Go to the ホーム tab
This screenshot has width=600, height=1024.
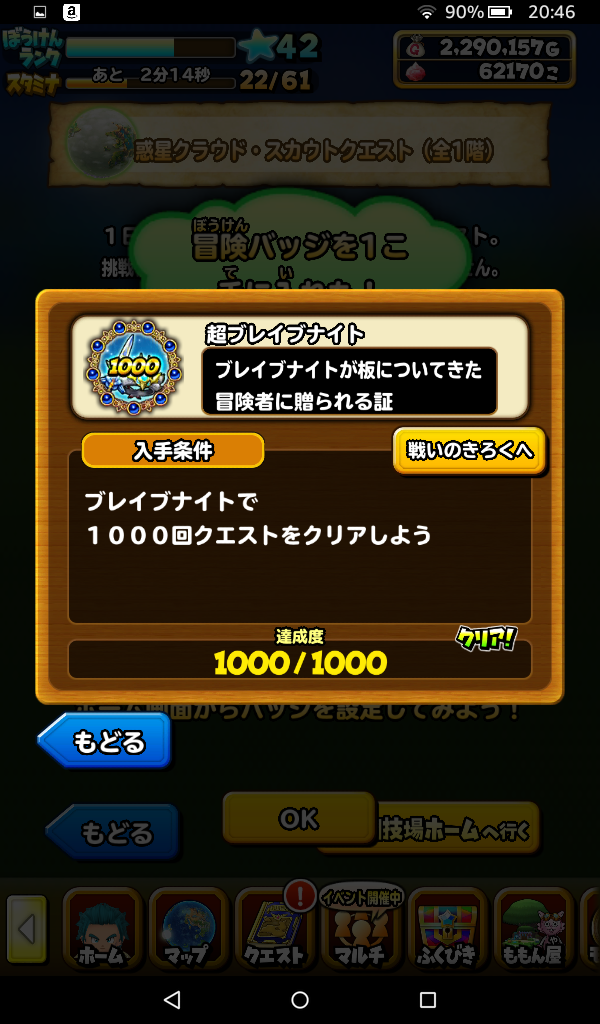pyautogui.click(x=102, y=930)
